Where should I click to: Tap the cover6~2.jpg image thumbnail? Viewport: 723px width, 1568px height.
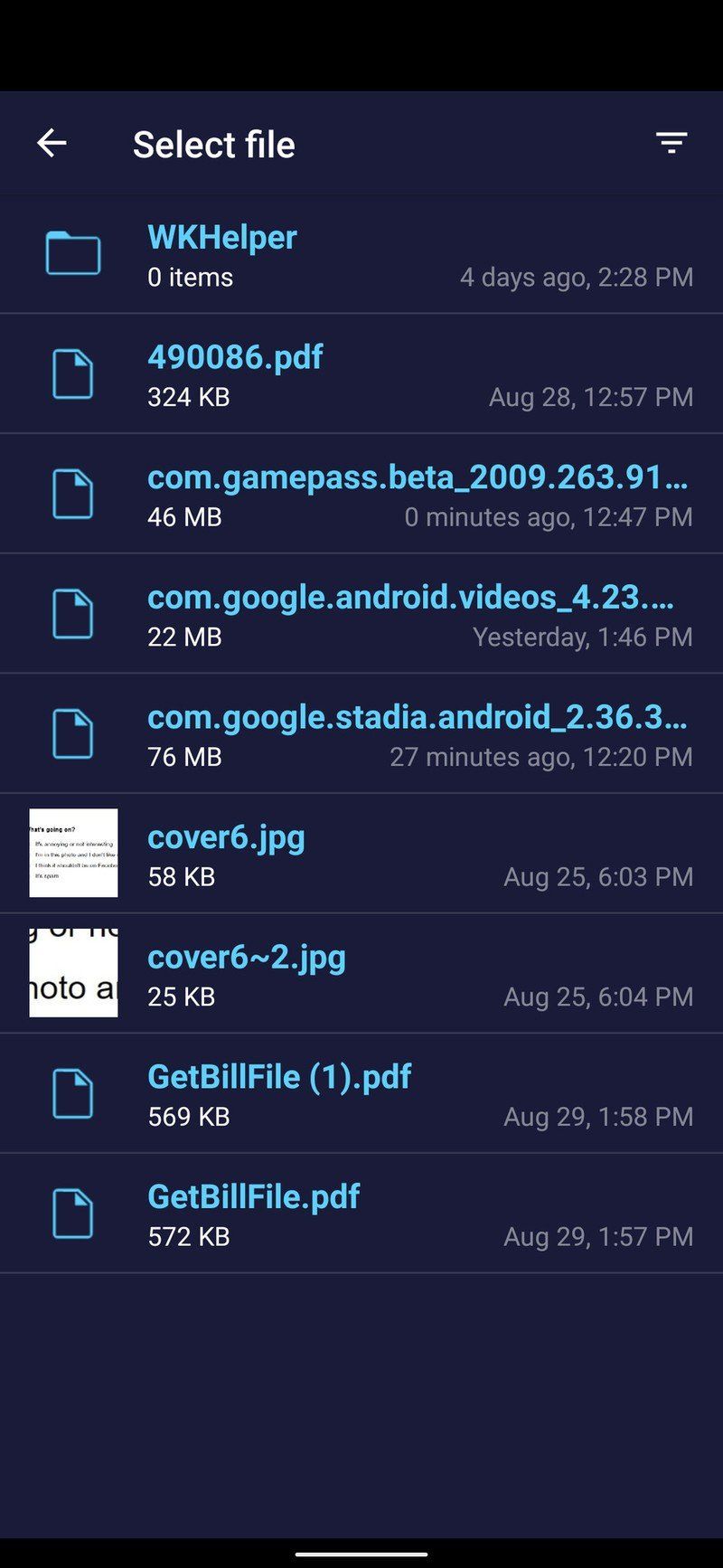73,971
